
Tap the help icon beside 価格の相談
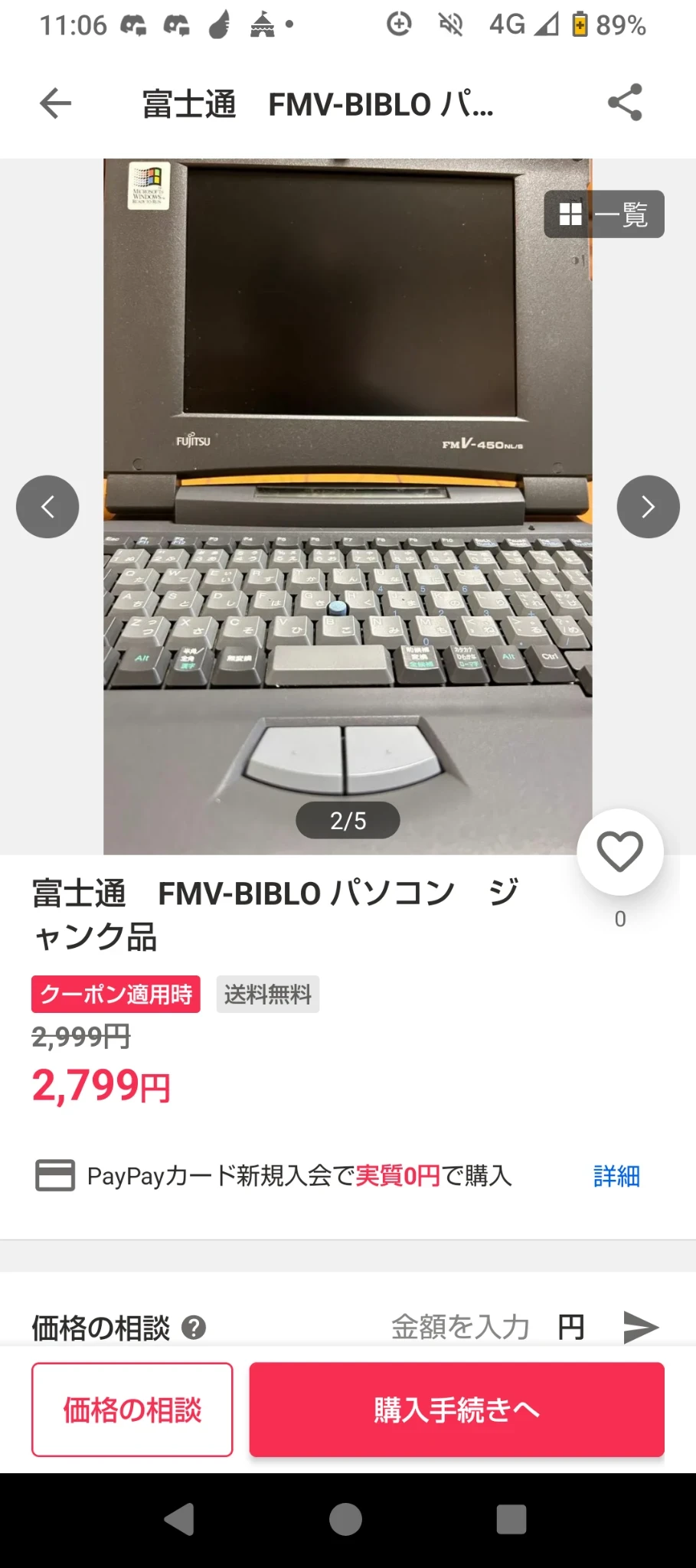194,1327
